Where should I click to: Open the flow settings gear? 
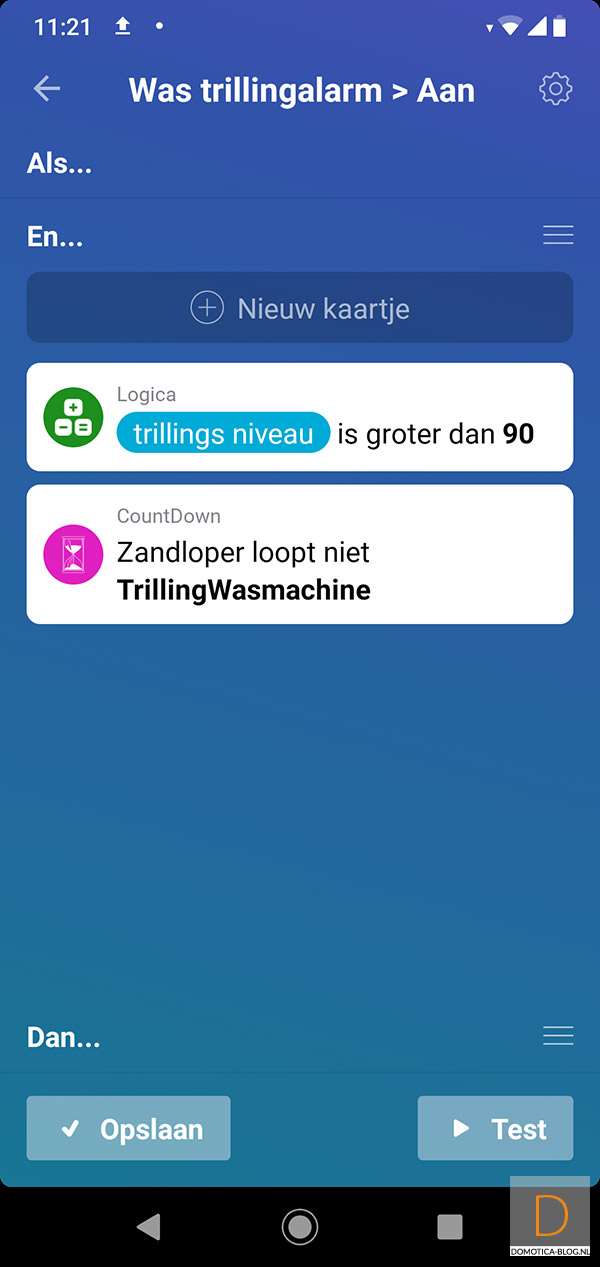click(555, 89)
